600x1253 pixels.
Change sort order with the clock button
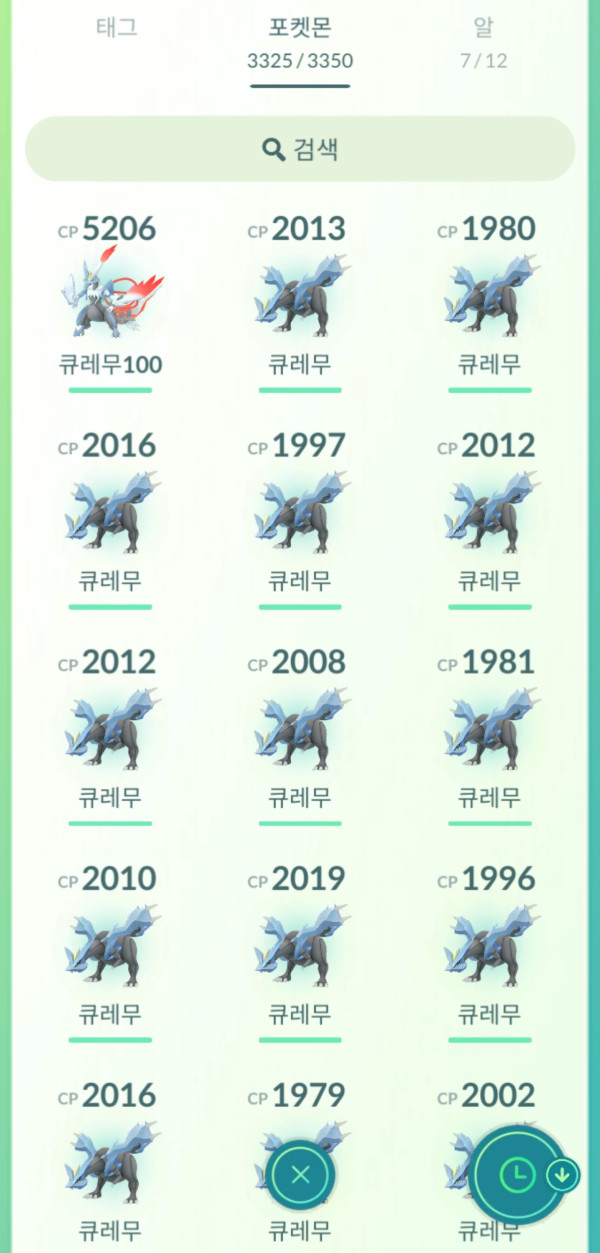pyautogui.click(x=517, y=1176)
